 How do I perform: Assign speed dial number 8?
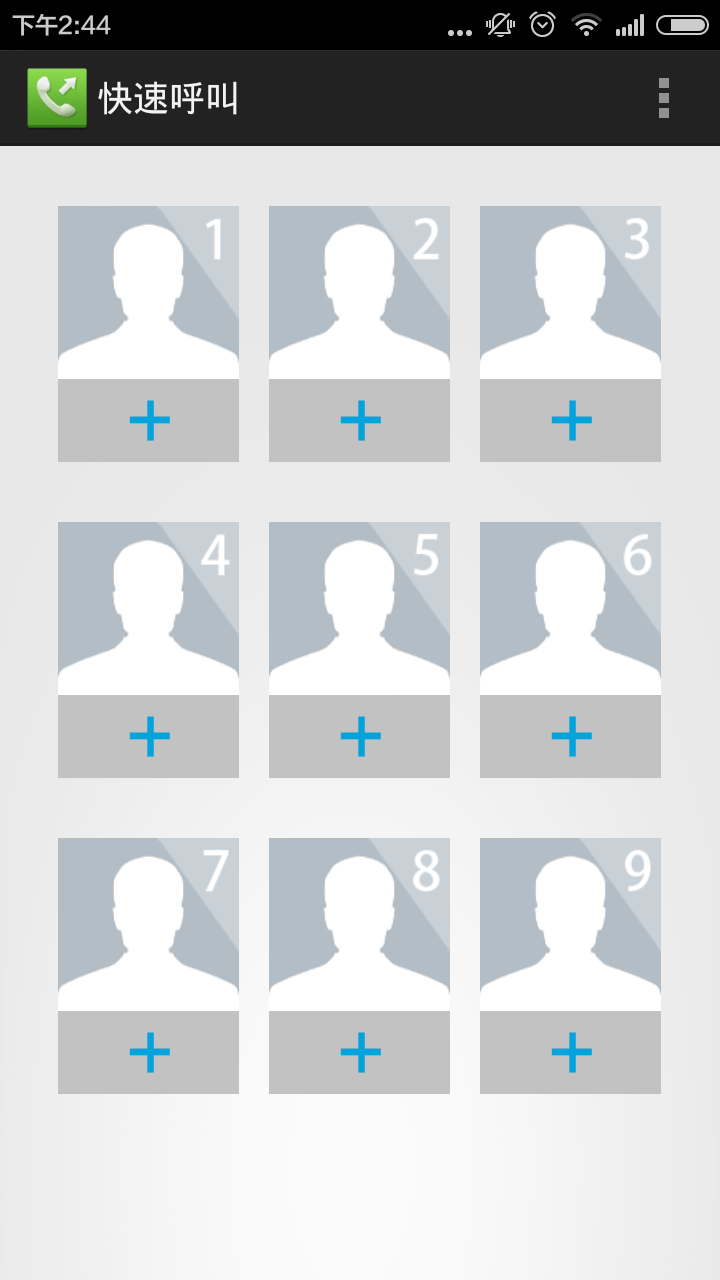(x=359, y=966)
